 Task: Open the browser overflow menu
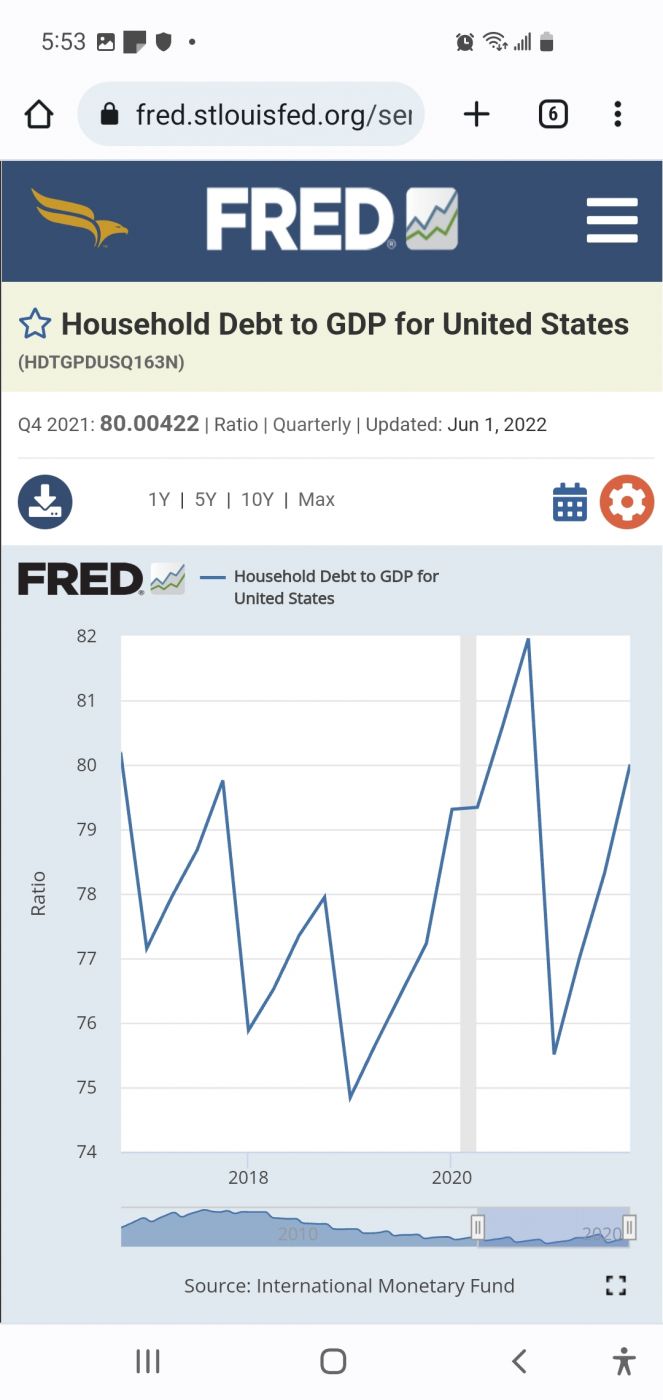click(618, 115)
